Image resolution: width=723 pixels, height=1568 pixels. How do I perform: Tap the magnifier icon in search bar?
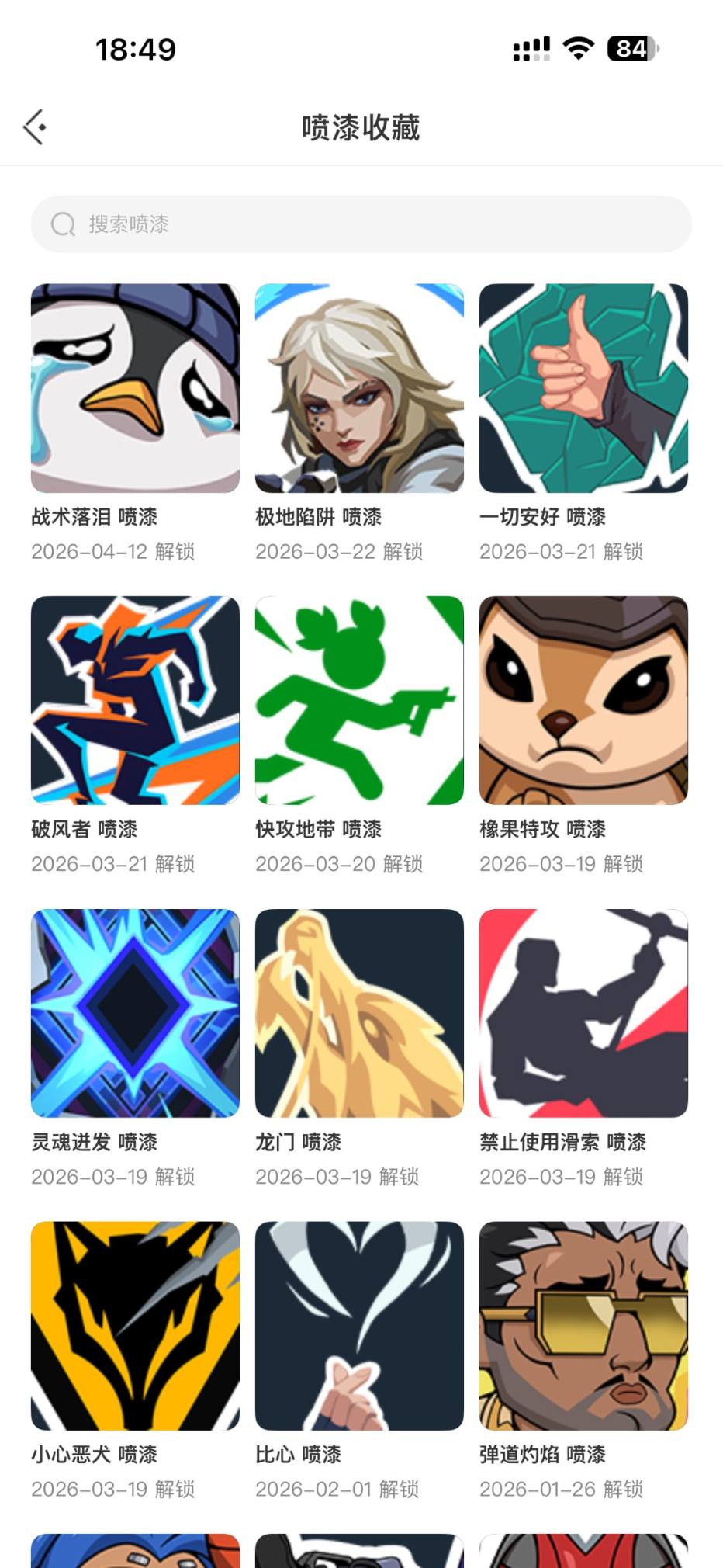pos(64,224)
